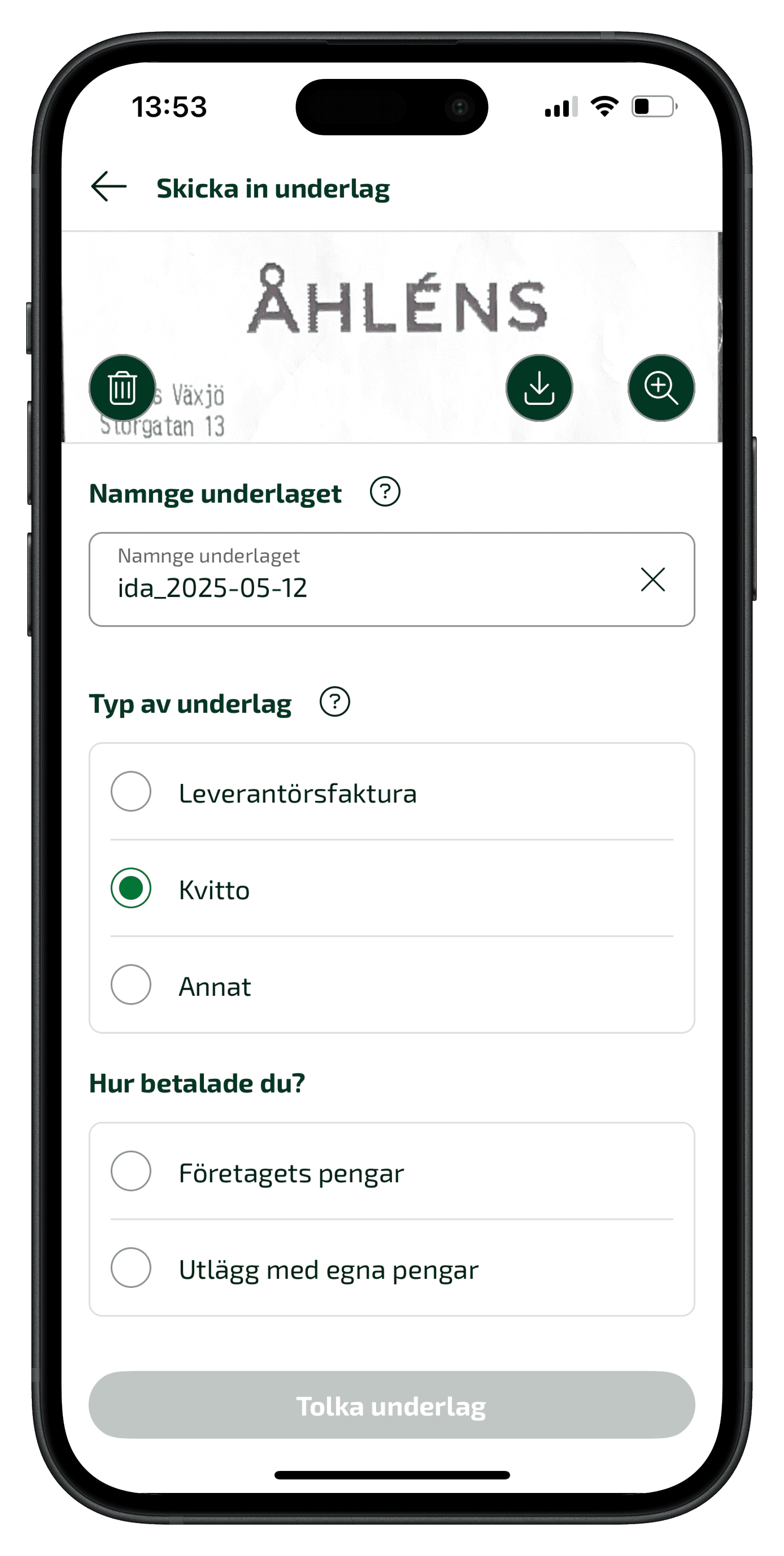The height and width of the screenshot is (1556, 784).
Task: Zoom in on the receipt image
Action: coord(661,388)
